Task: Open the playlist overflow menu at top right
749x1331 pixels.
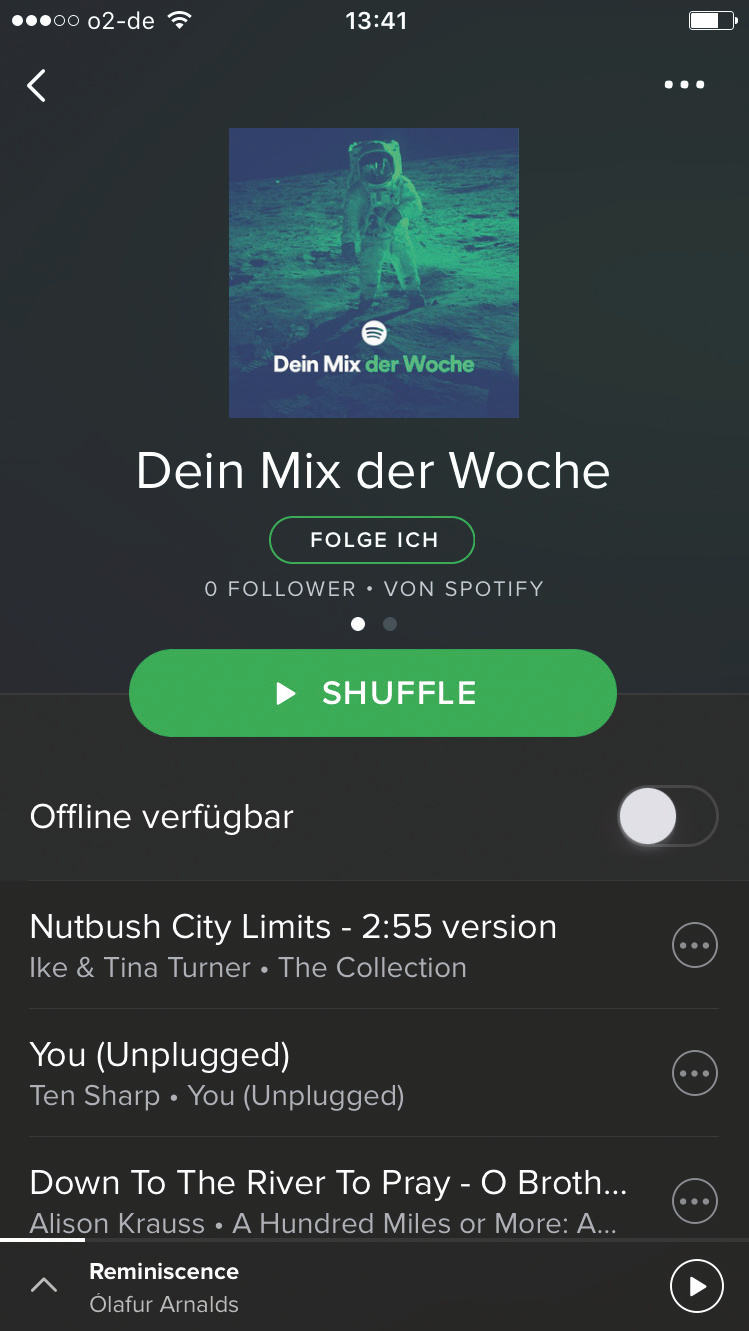Action: click(x=684, y=85)
